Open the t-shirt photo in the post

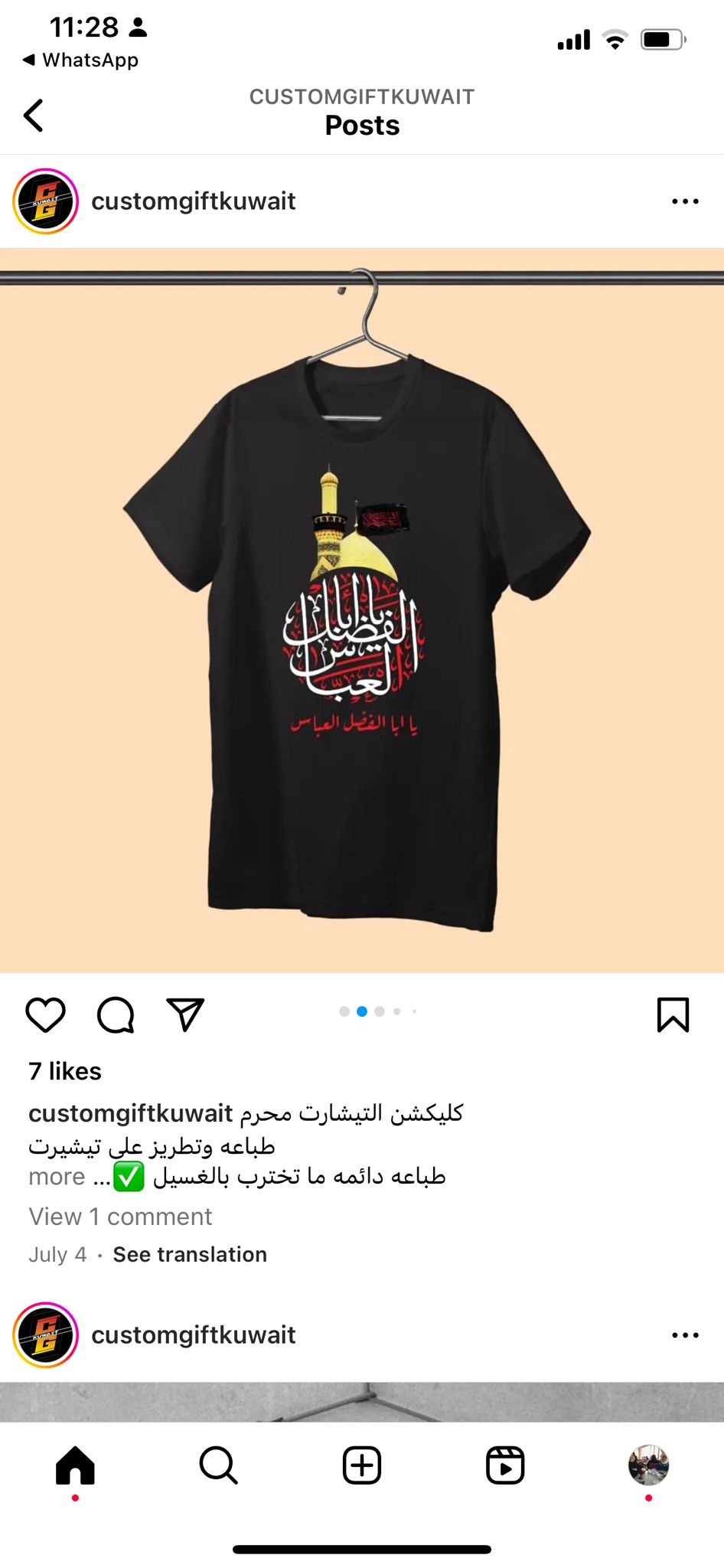362,610
